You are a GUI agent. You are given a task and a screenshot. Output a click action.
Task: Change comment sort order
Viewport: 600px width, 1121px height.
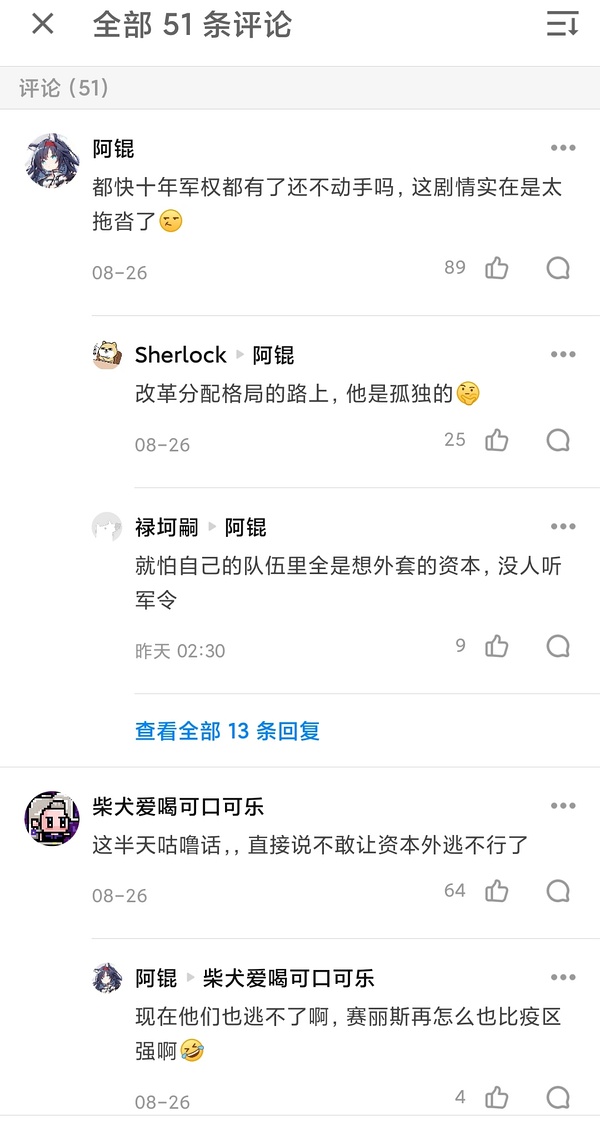[x=563, y=24]
